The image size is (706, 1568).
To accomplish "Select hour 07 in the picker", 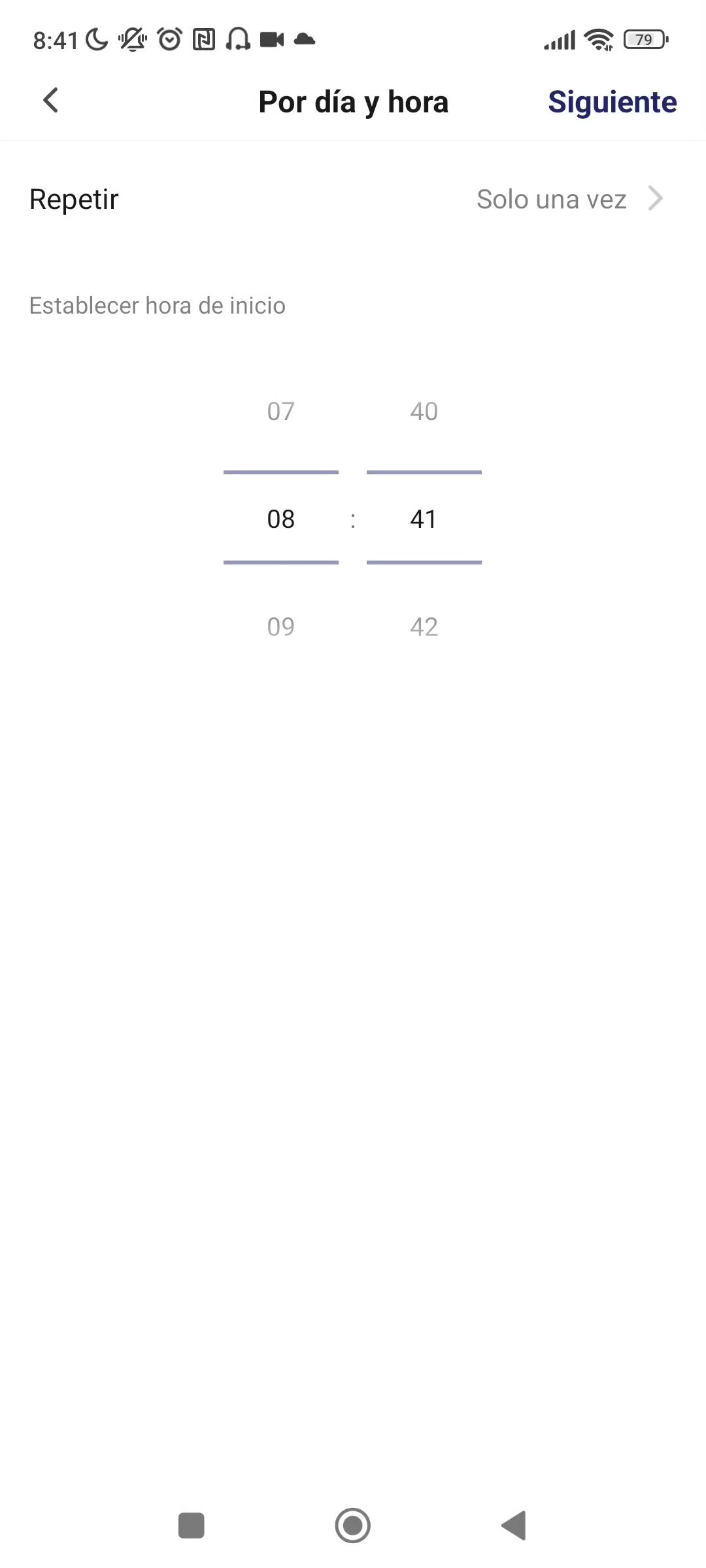I will click(280, 411).
